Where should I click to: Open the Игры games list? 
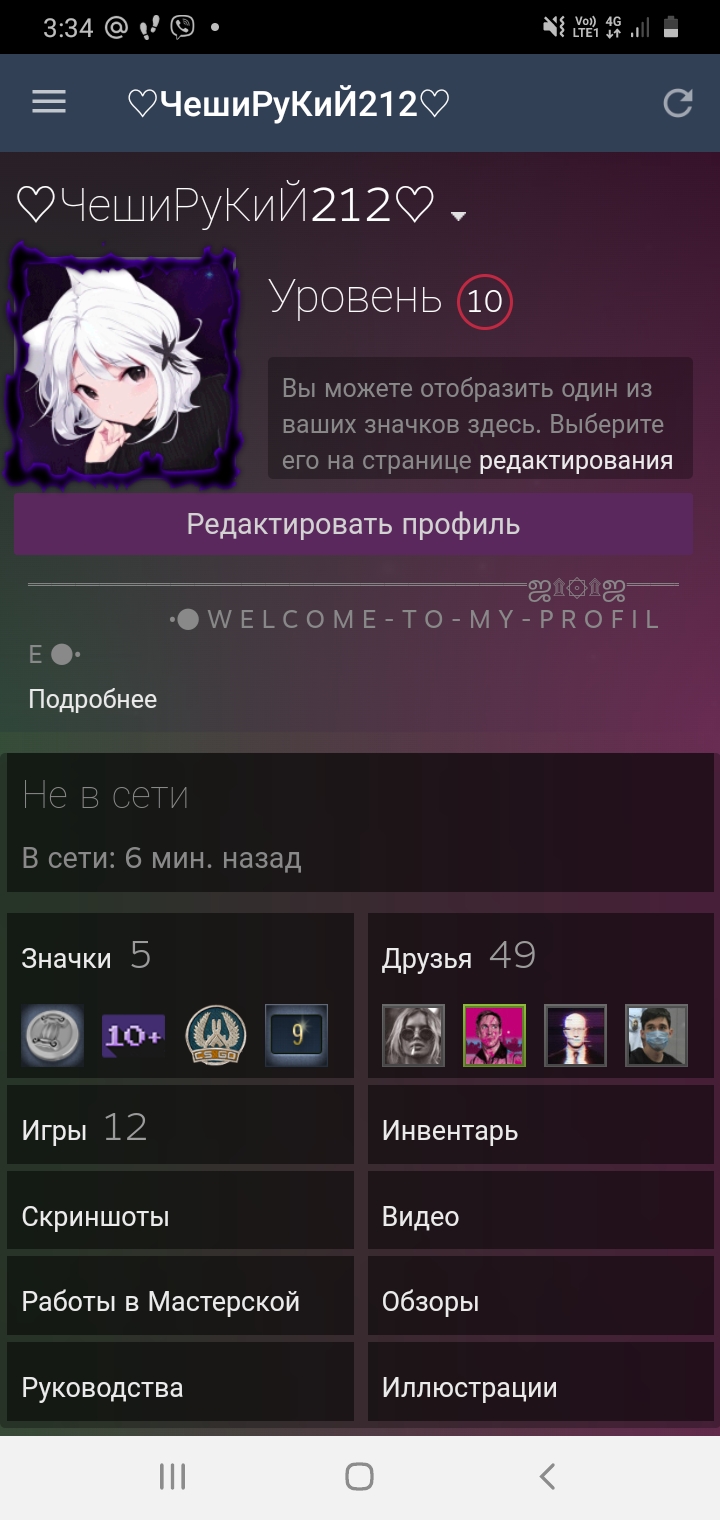tap(180, 1125)
